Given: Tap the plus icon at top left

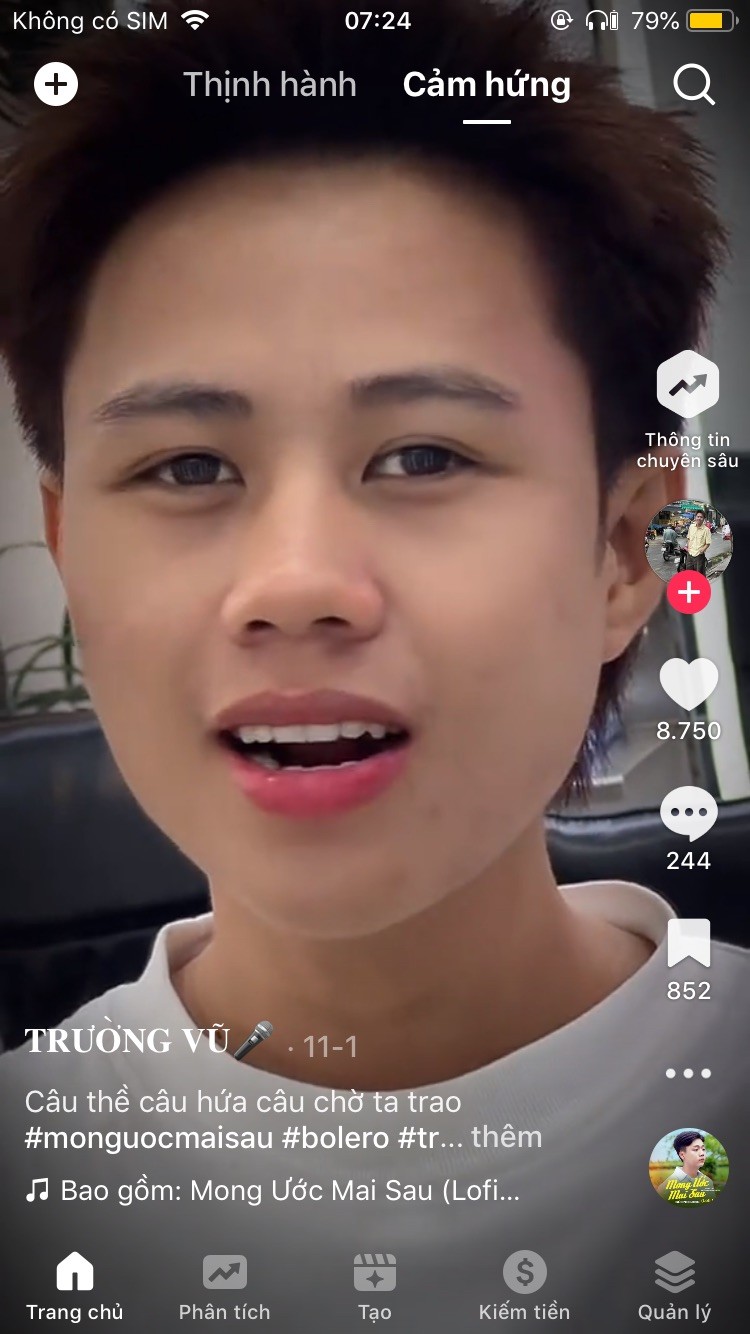Looking at the screenshot, I should click(x=56, y=85).
